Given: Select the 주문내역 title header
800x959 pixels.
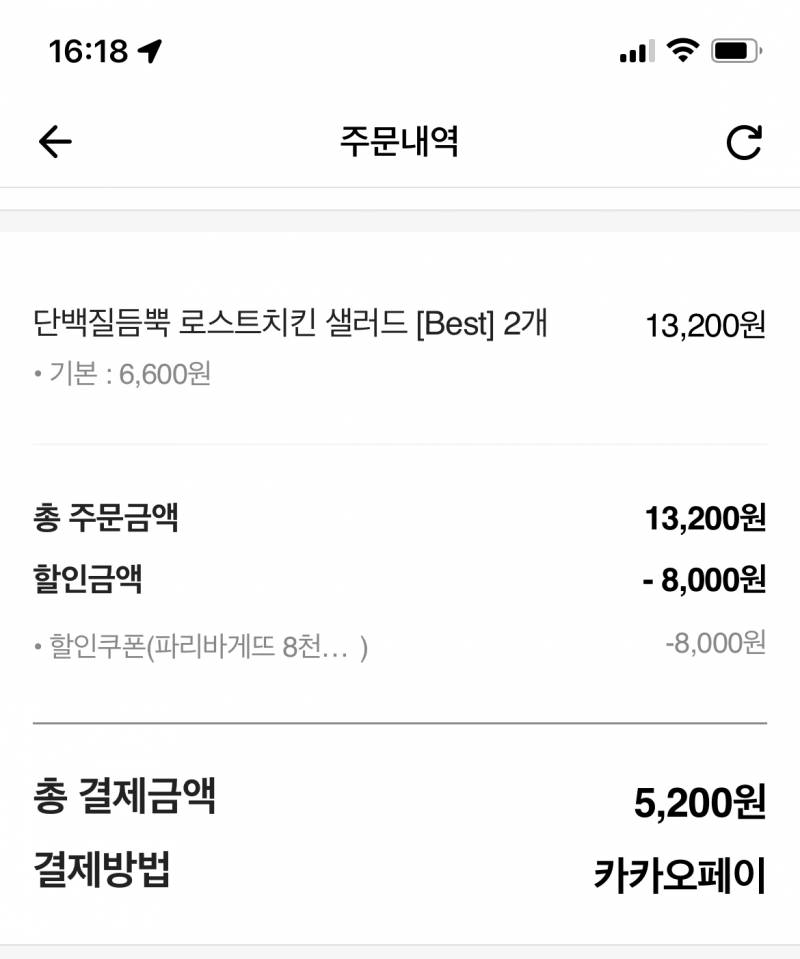Looking at the screenshot, I should point(397,140).
